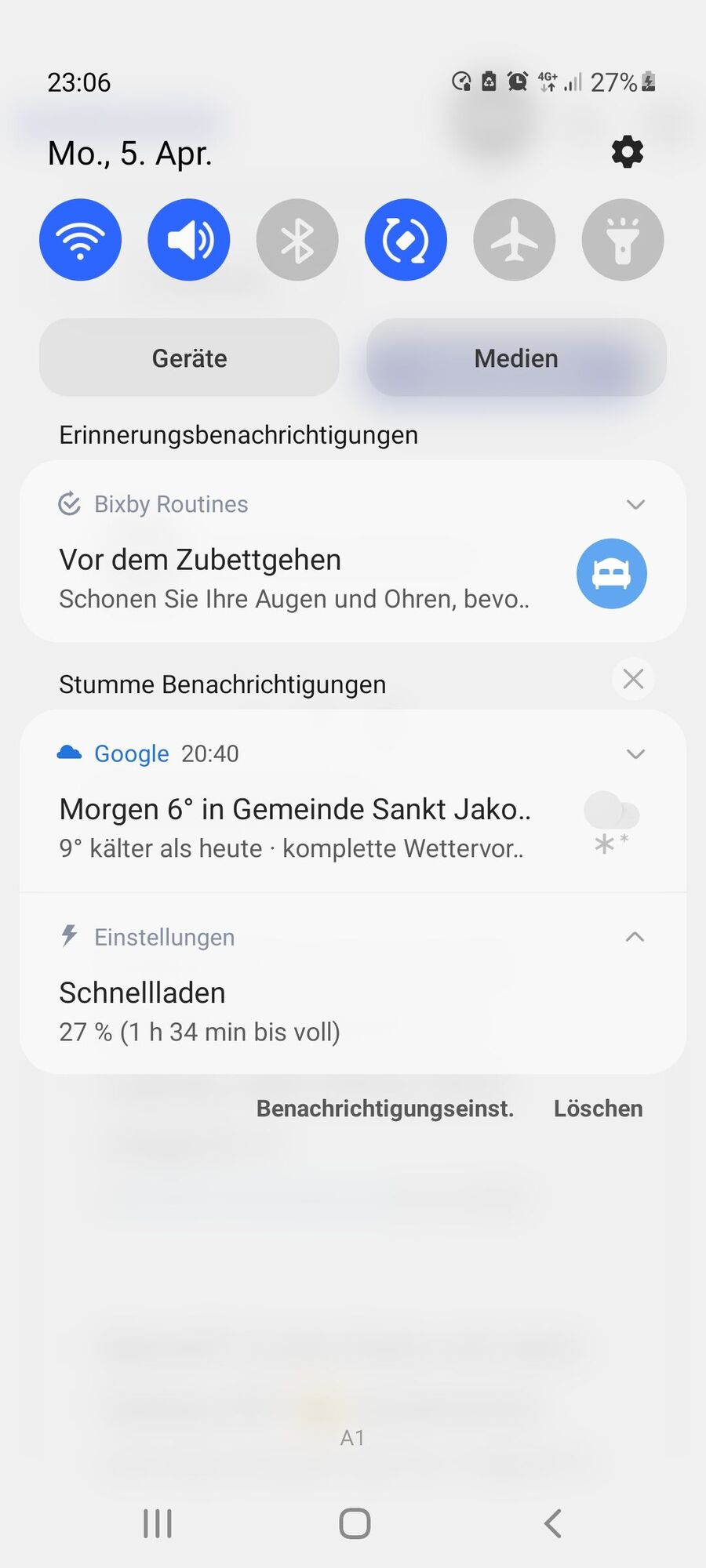This screenshot has height=1568, width=706.
Task: Switch to the Medien tab
Action: point(515,358)
